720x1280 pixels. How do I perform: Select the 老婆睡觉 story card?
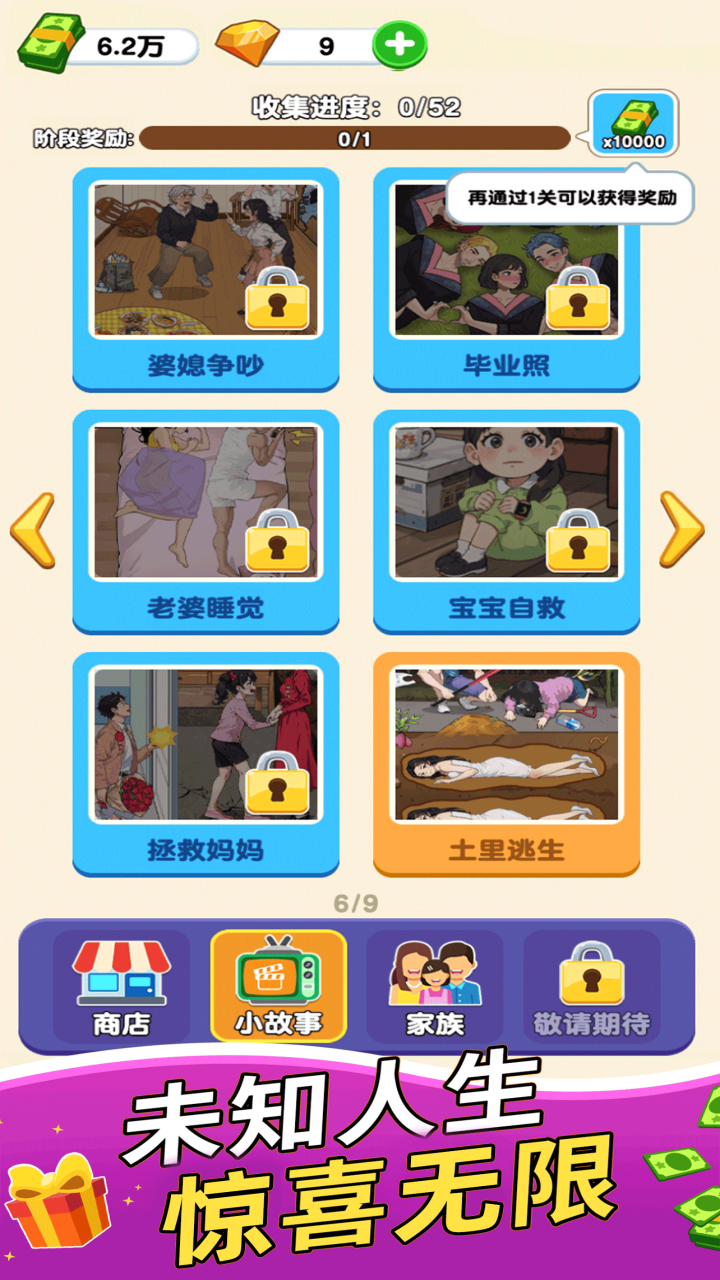[206, 520]
